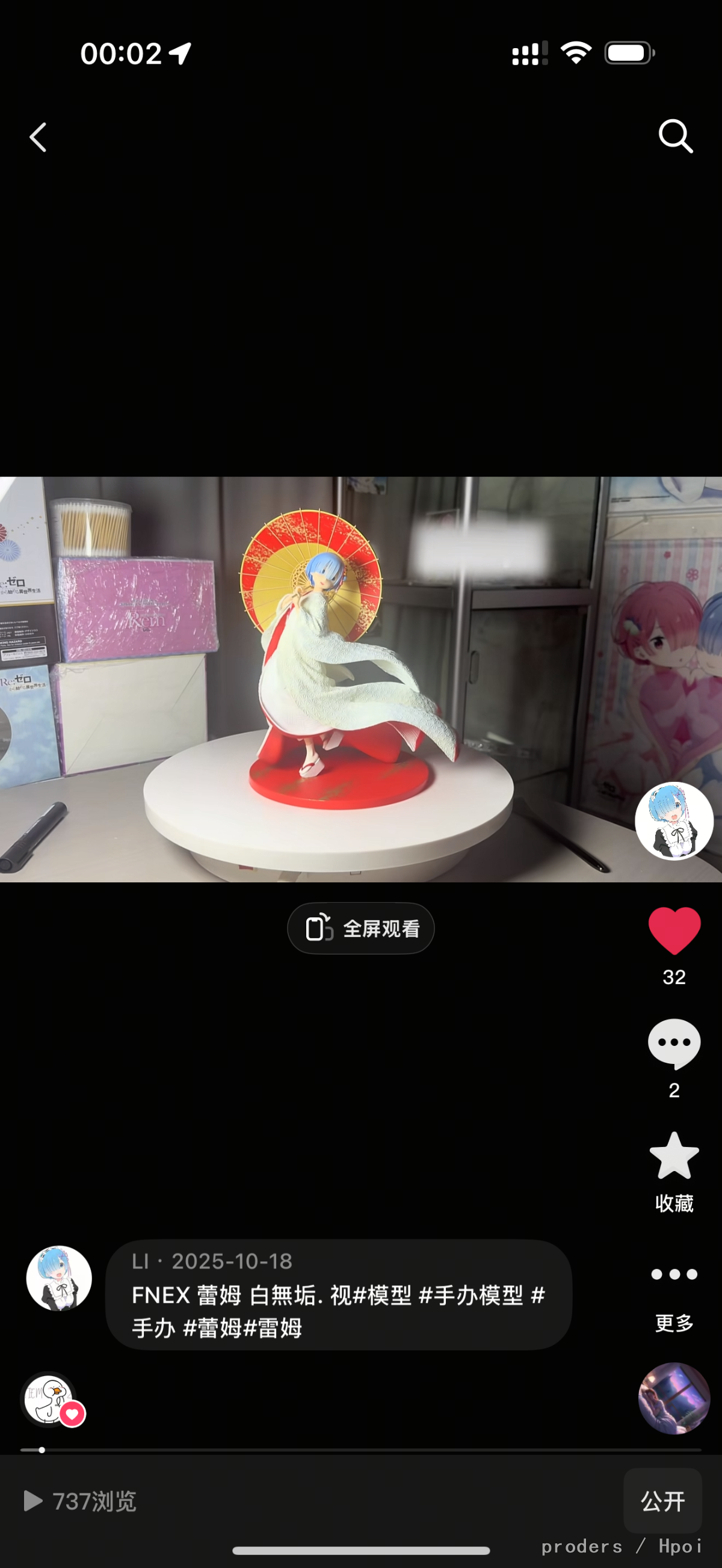722x1568 pixels.
Task: Like the video with the heart icon
Action: 674,930
